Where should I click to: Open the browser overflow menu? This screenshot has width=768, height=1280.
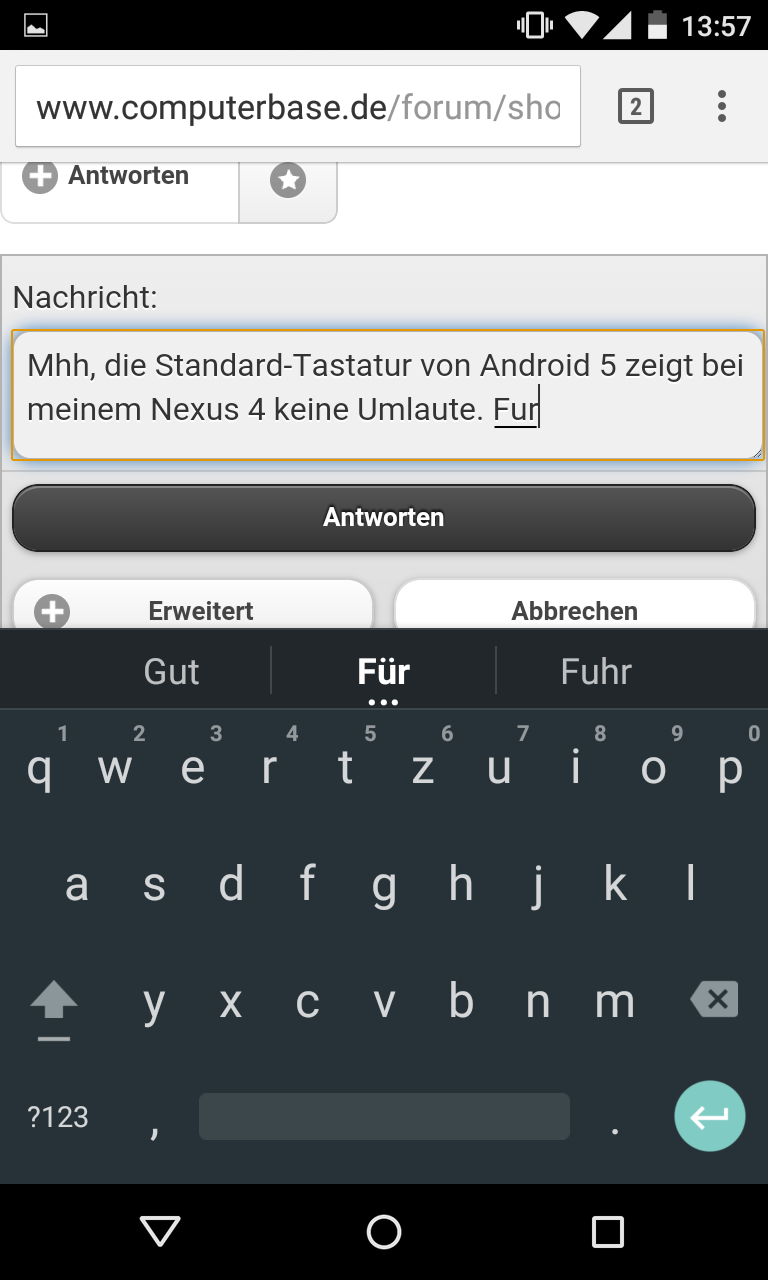[721, 106]
